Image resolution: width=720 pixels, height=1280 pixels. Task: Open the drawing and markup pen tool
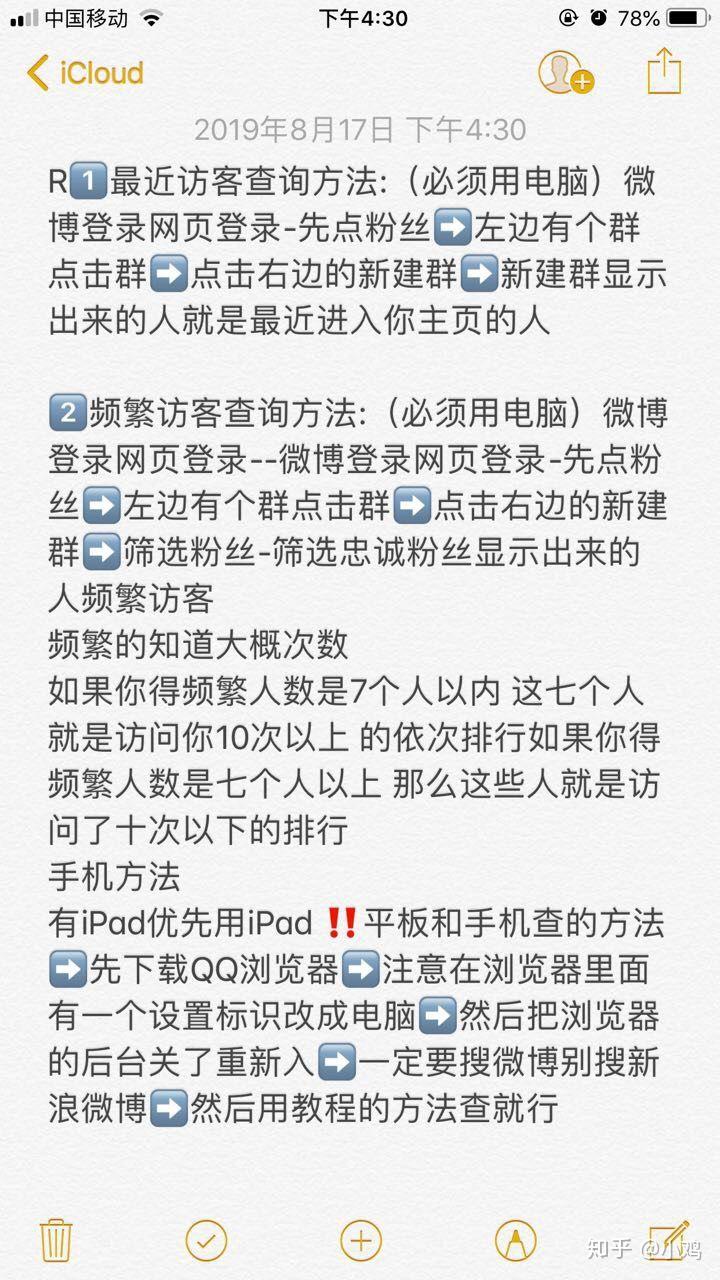pos(515,1241)
